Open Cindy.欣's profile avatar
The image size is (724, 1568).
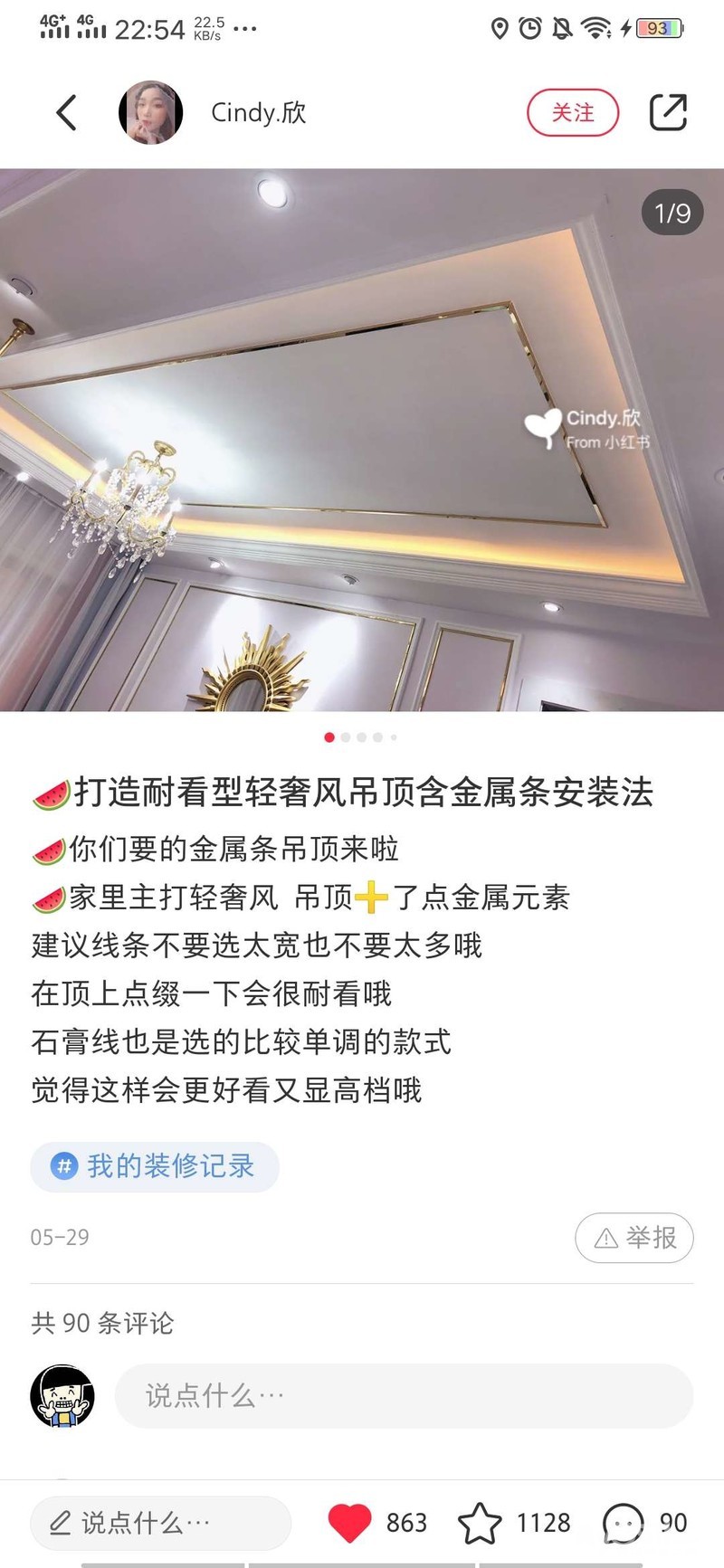click(151, 112)
